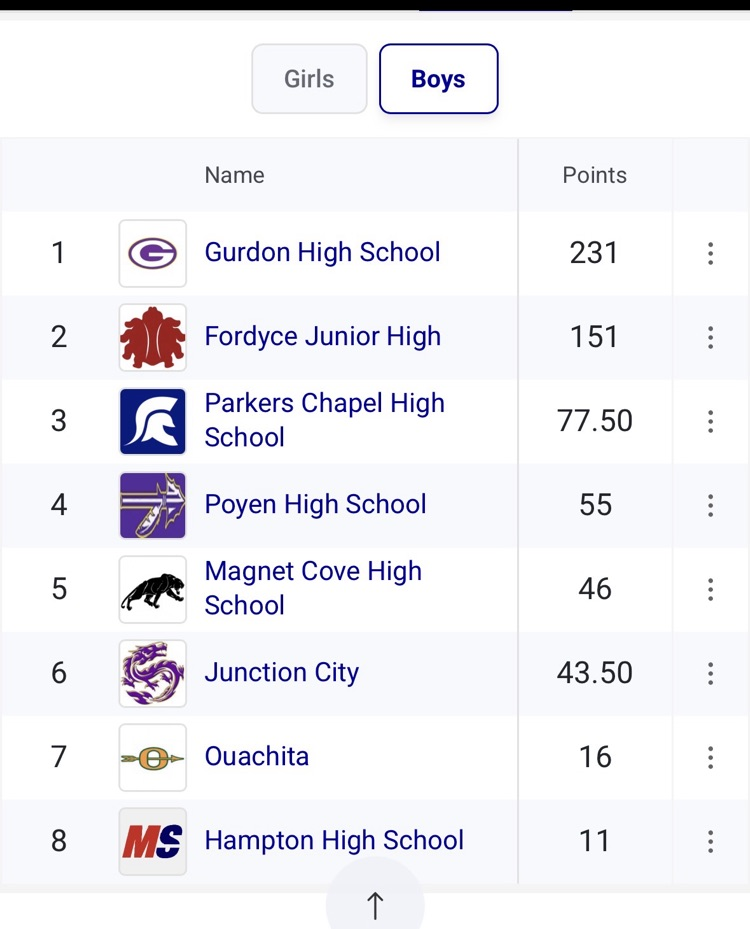Open Gurdon High School team page

(x=322, y=252)
